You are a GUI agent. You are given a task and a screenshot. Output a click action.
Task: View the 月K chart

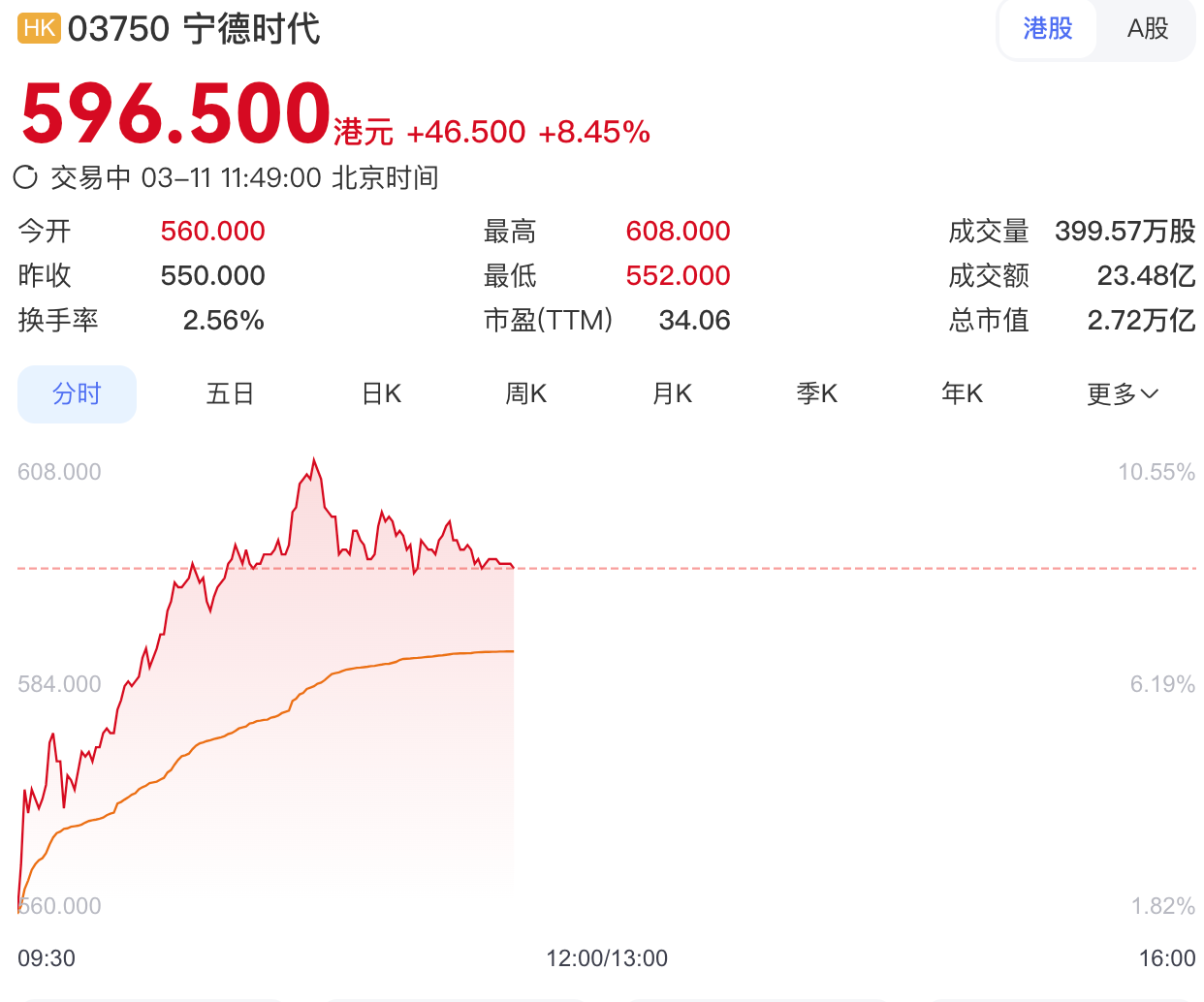click(672, 394)
